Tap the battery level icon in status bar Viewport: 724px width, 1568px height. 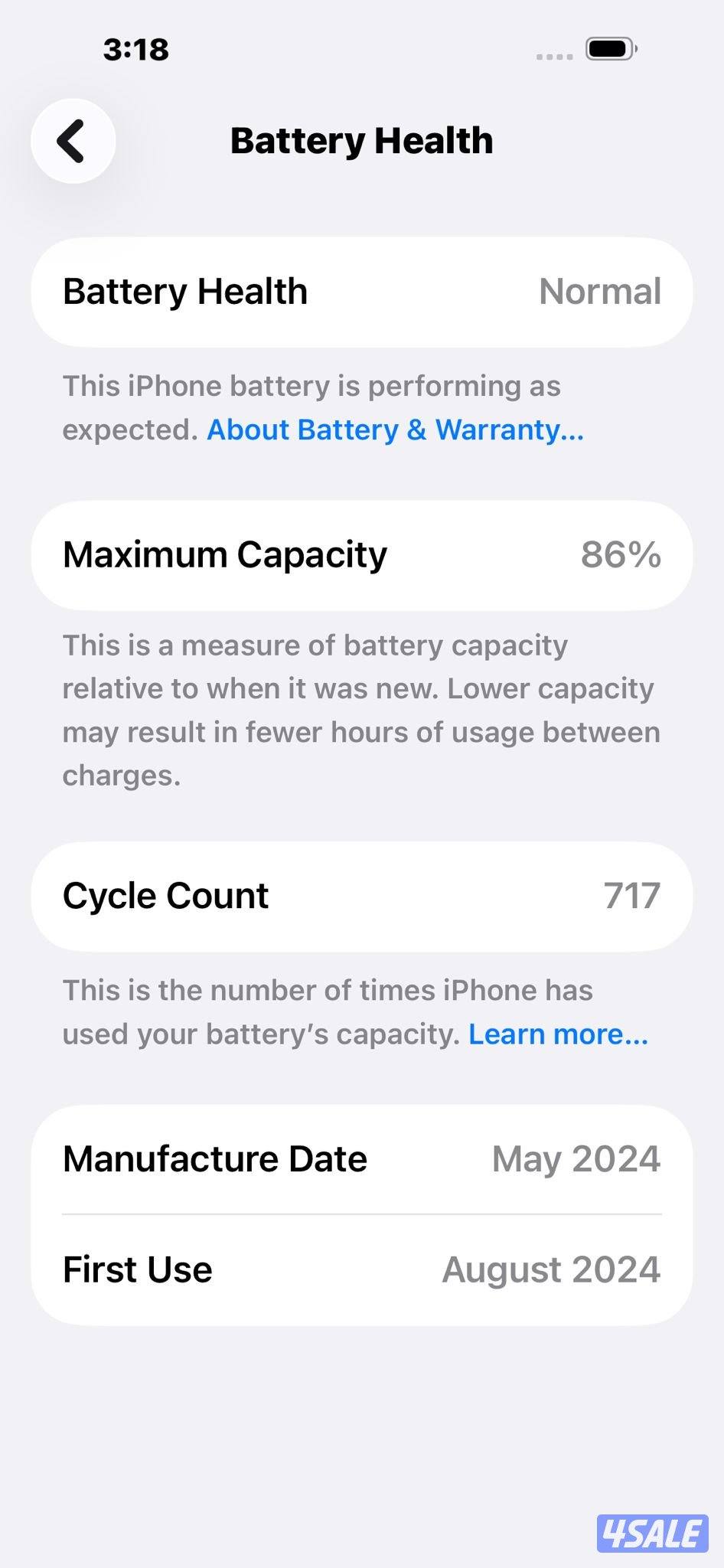[x=608, y=49]
